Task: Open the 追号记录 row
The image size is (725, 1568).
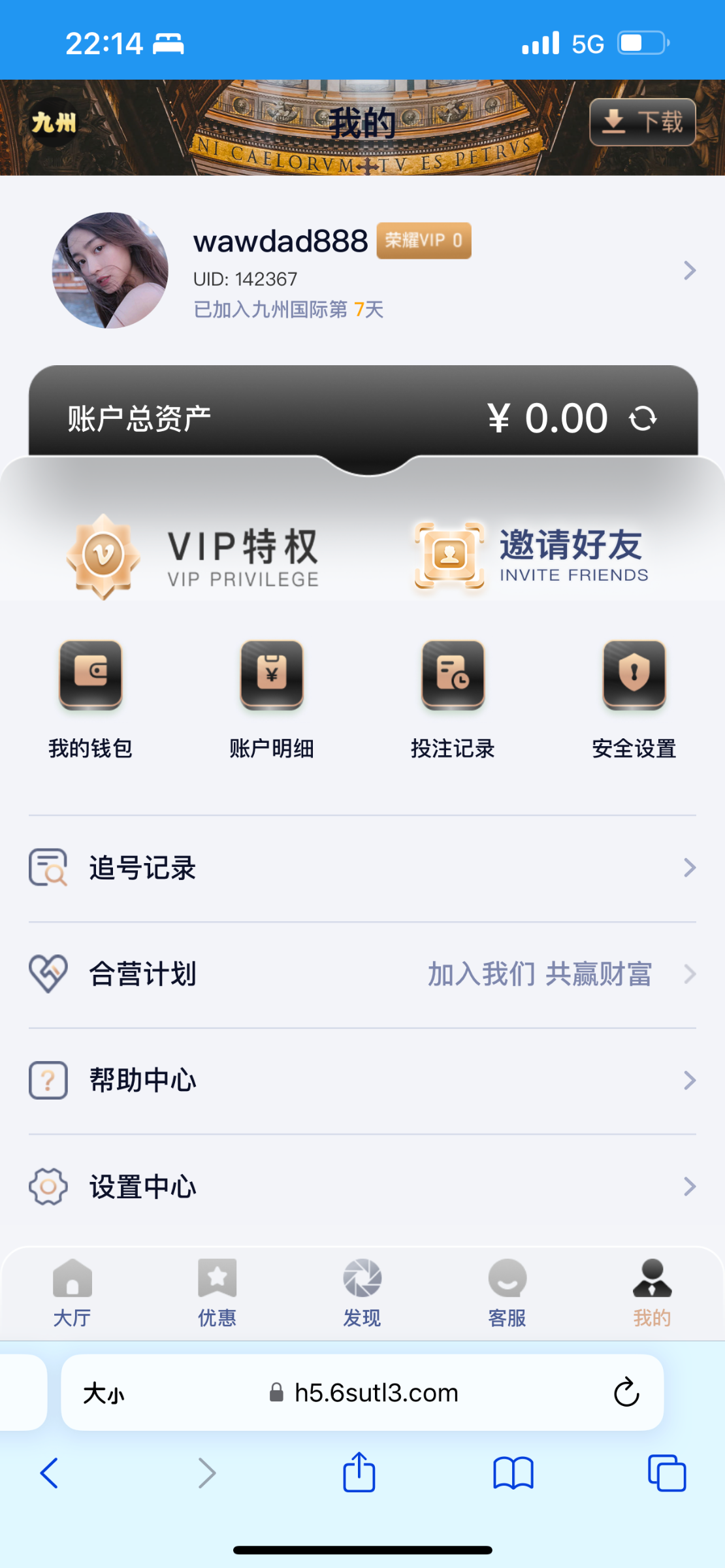Action: pos(362,868)
